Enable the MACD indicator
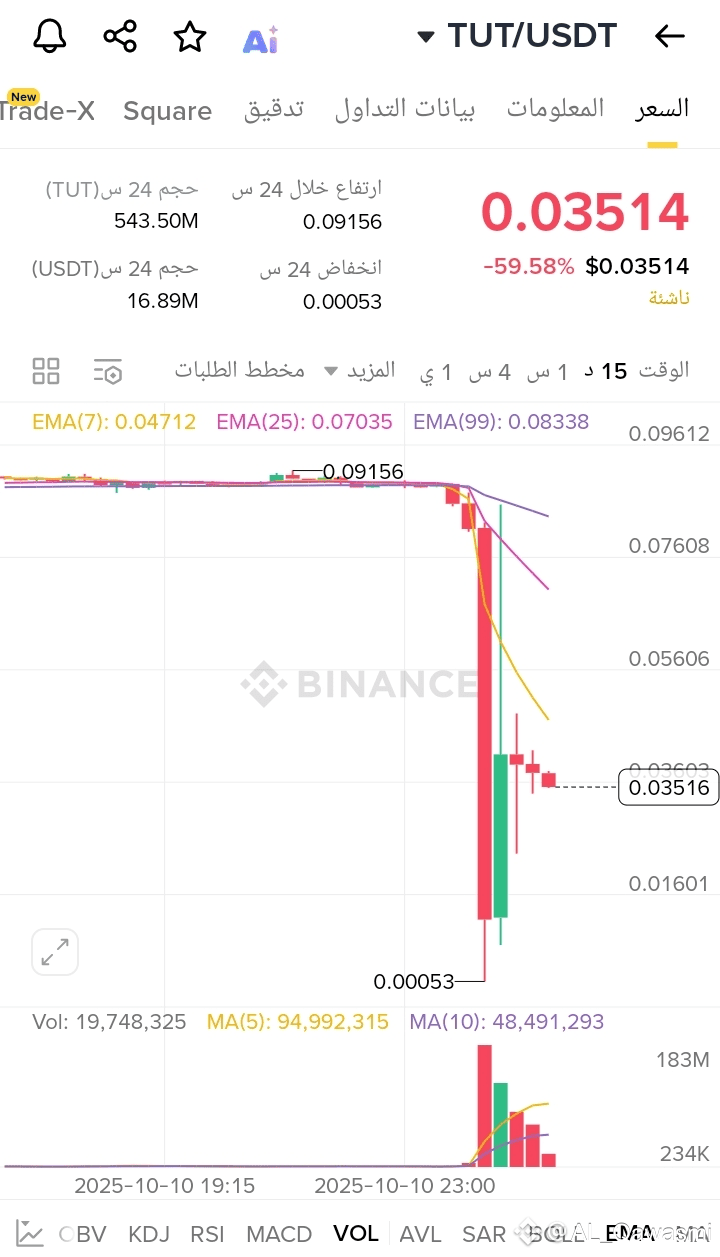The width and height of the screenshot is (720, 1257). point(279,1234)
